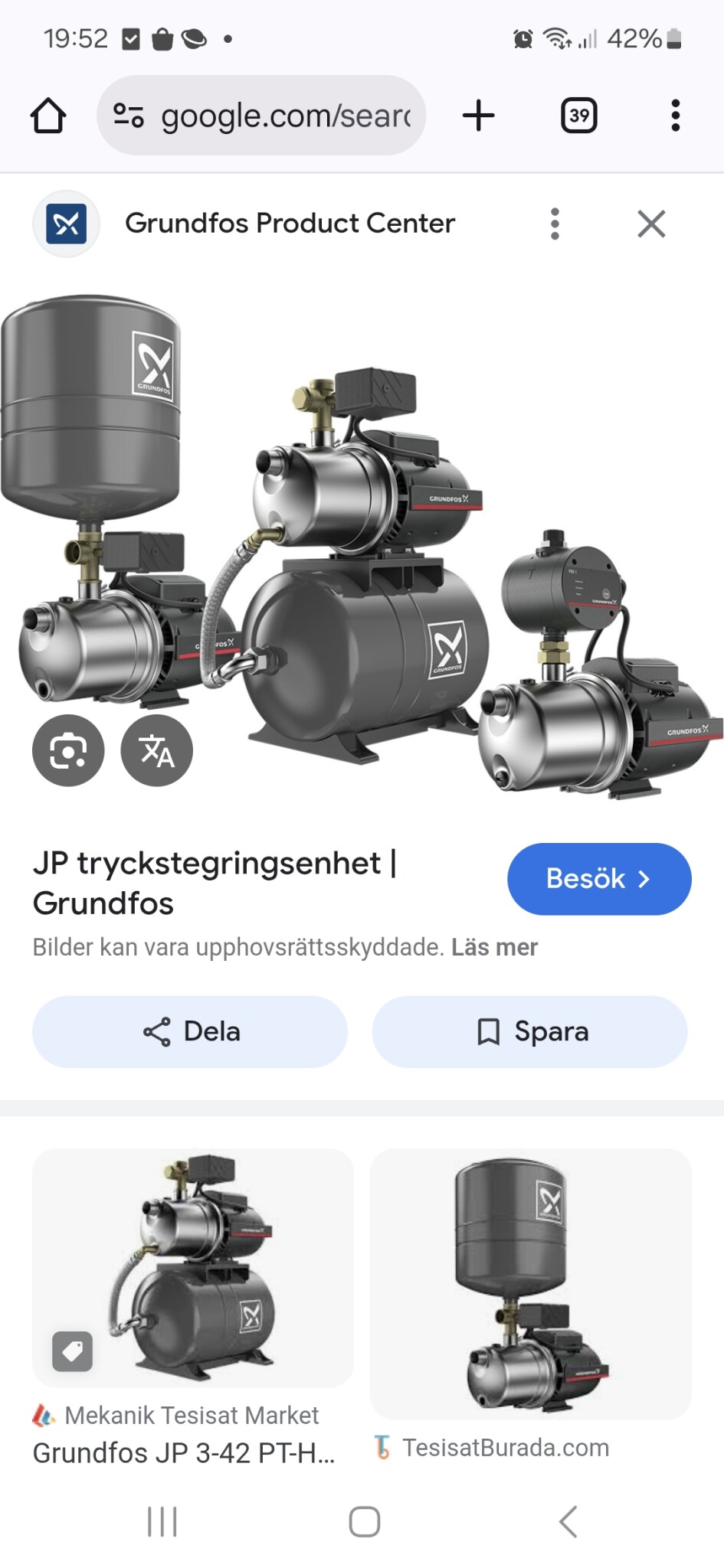Tap the google.com address bar
724x1568 pixels.
coord(261,116)
